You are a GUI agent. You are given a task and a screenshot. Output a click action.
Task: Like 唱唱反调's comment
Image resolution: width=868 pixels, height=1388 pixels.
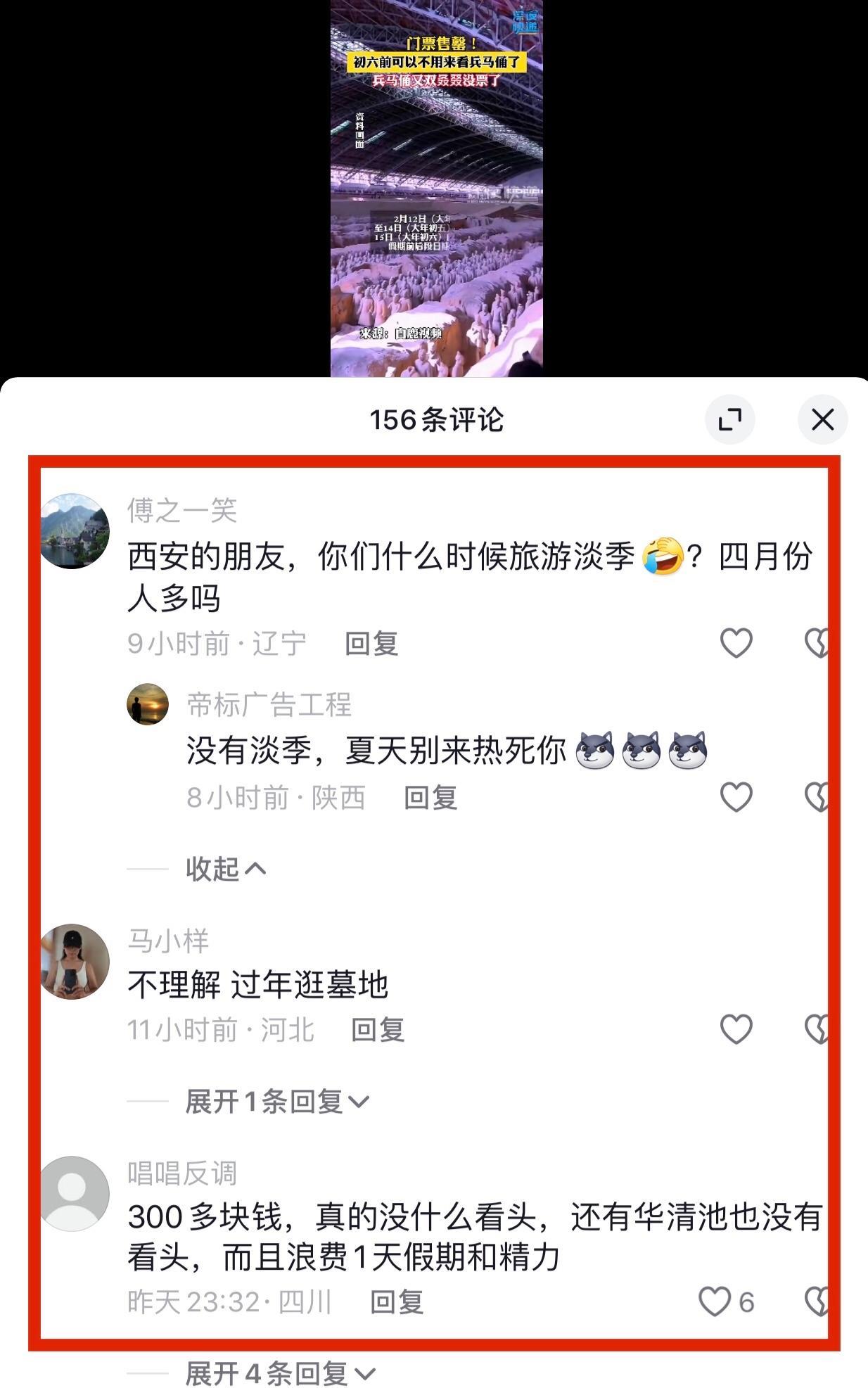pos(715,1301)
